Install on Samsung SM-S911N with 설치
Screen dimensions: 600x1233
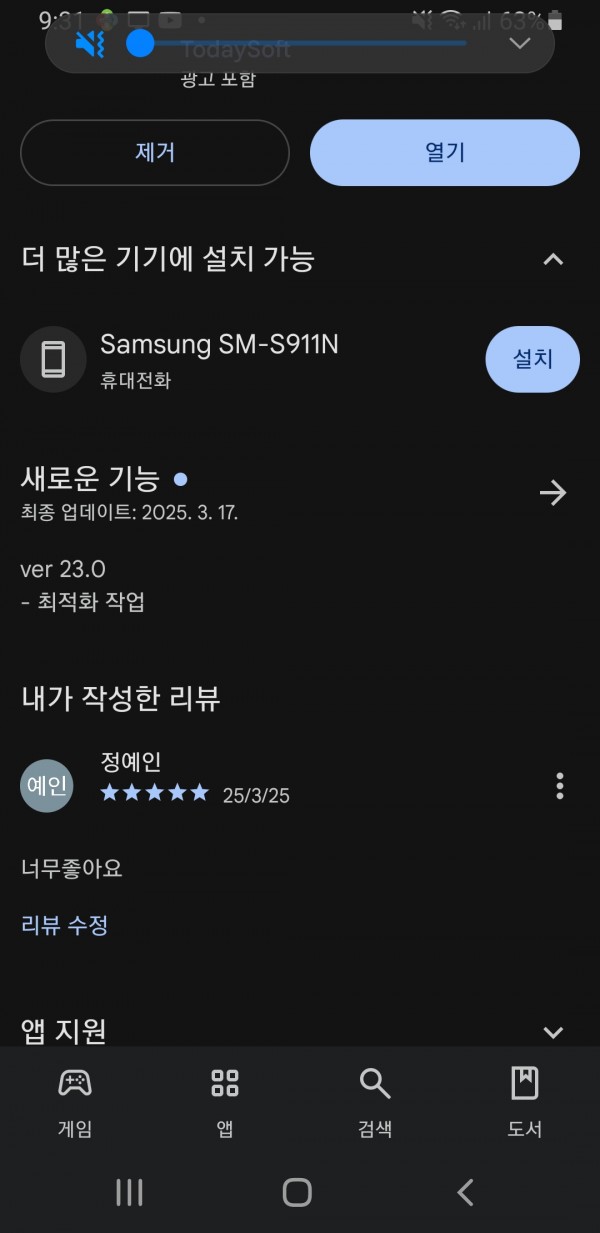pyautogui.click(x=533, y=359)
